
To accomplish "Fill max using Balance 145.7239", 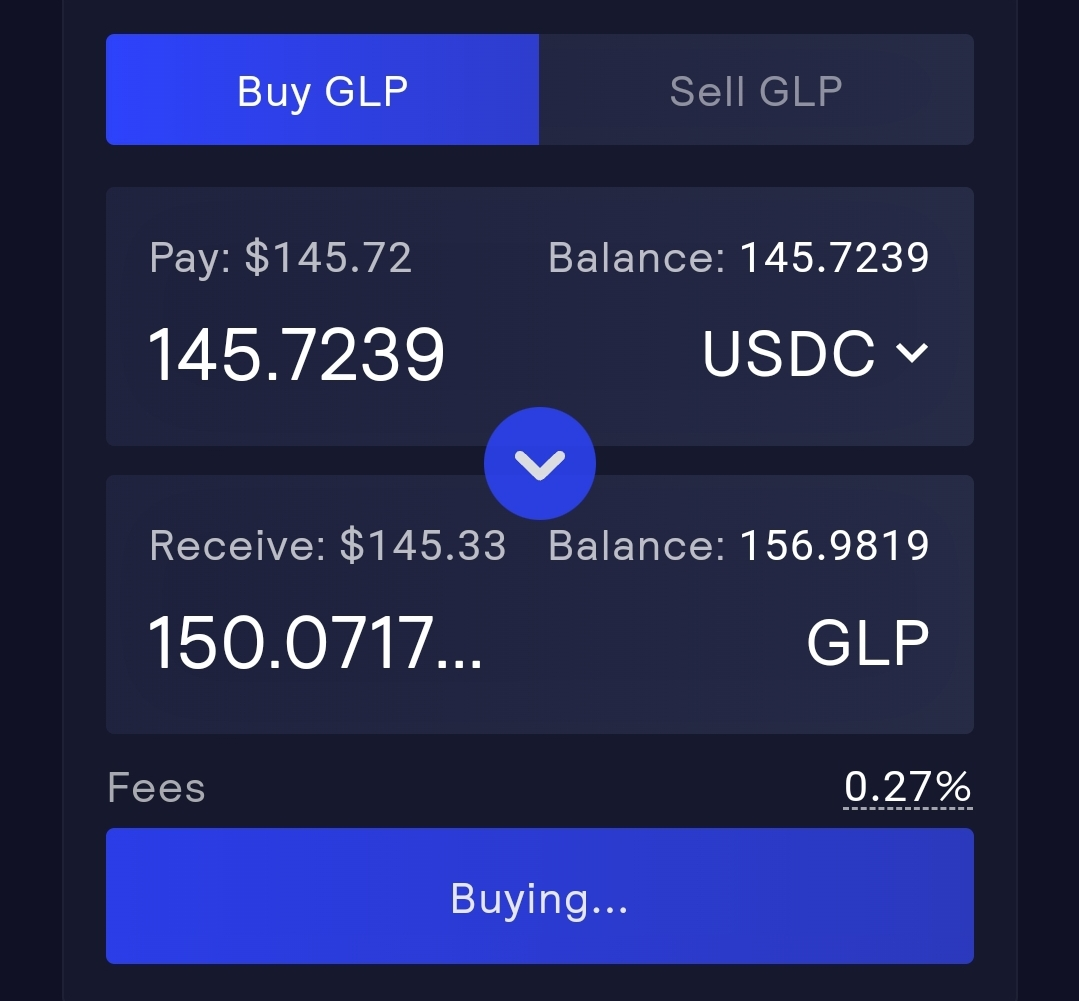I will [738, 257].
